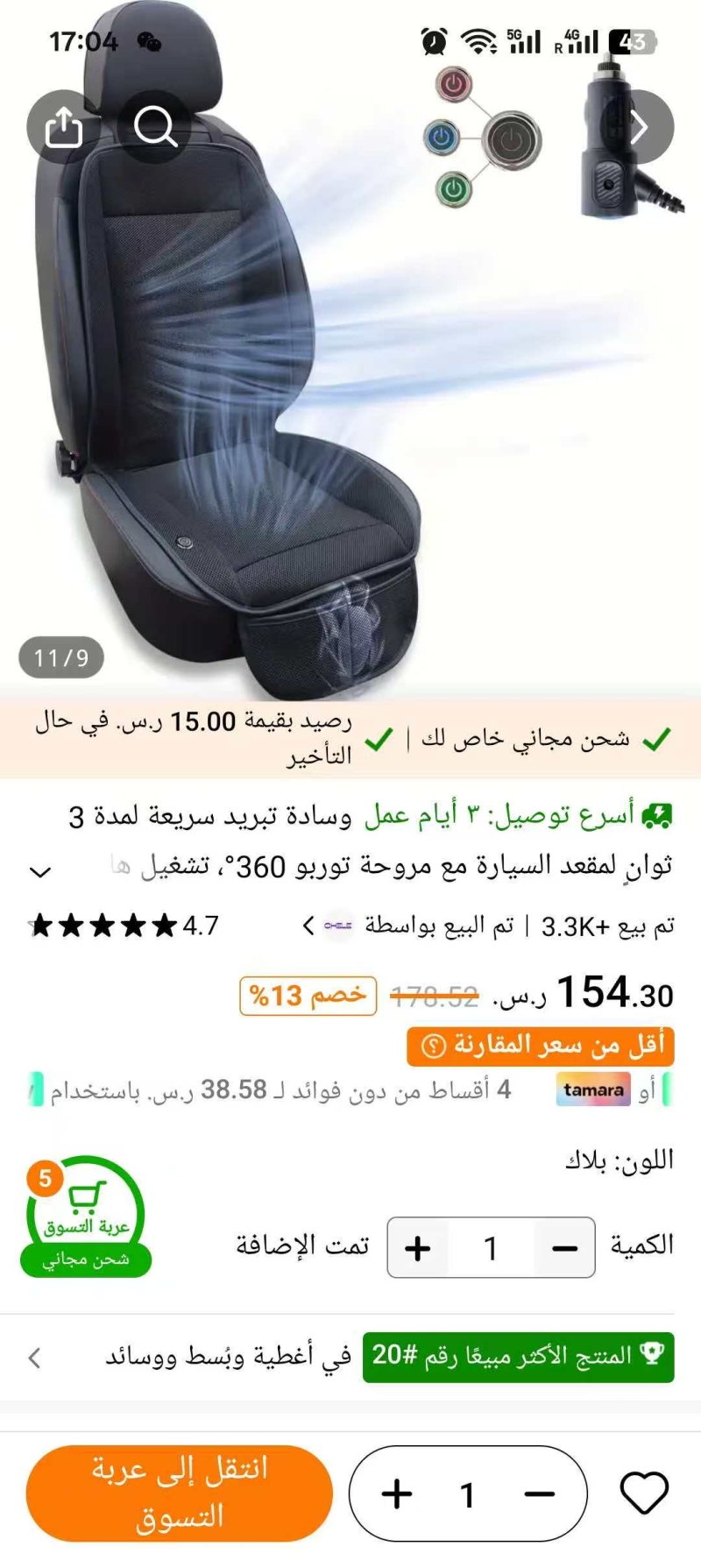The width and height of the screenshot is (701, 1568).
Task: Open the #20 best-seller ranking row
Action: click(x=350, y=1357)
